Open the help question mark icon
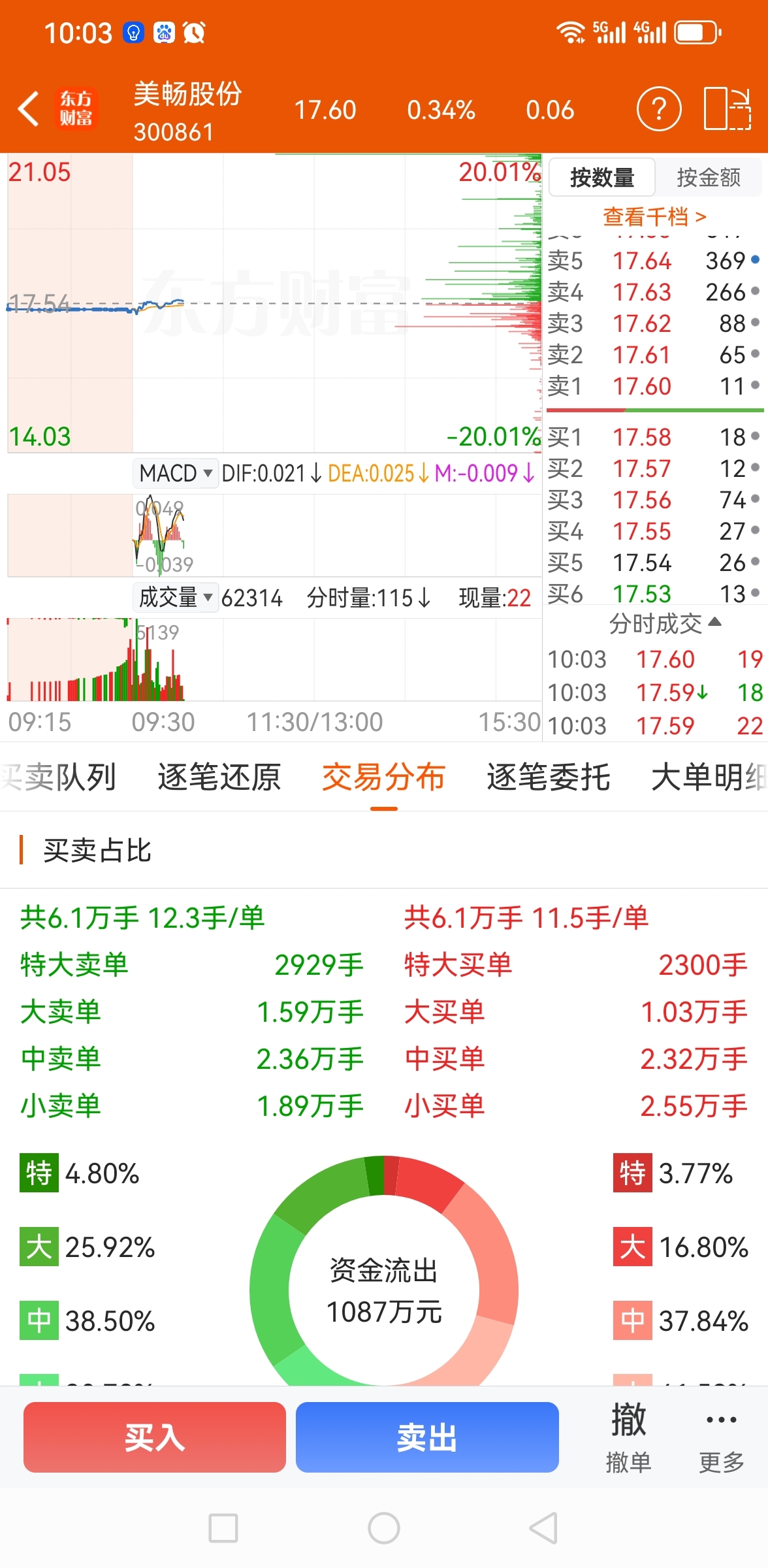Viewport: 768px width, 1568px height. pyautogui.click(x=658, y=109)
